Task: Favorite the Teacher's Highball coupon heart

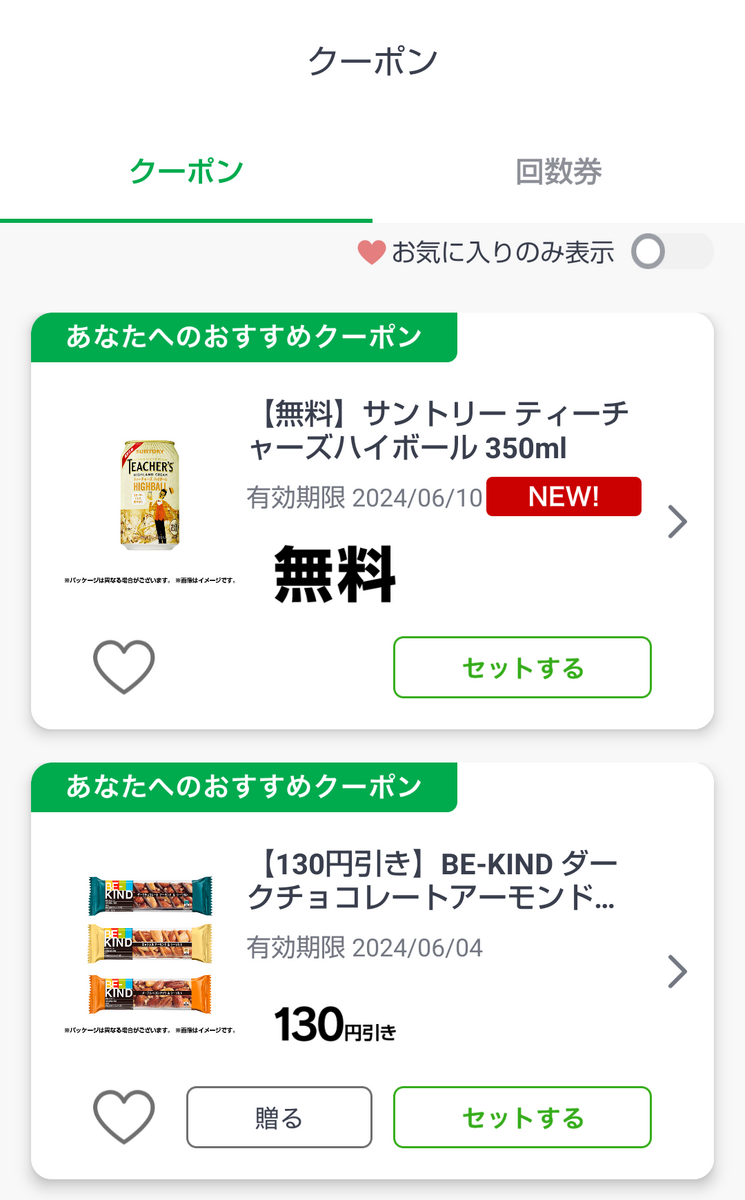Action: pyautogui.click(x=124, y=667)
